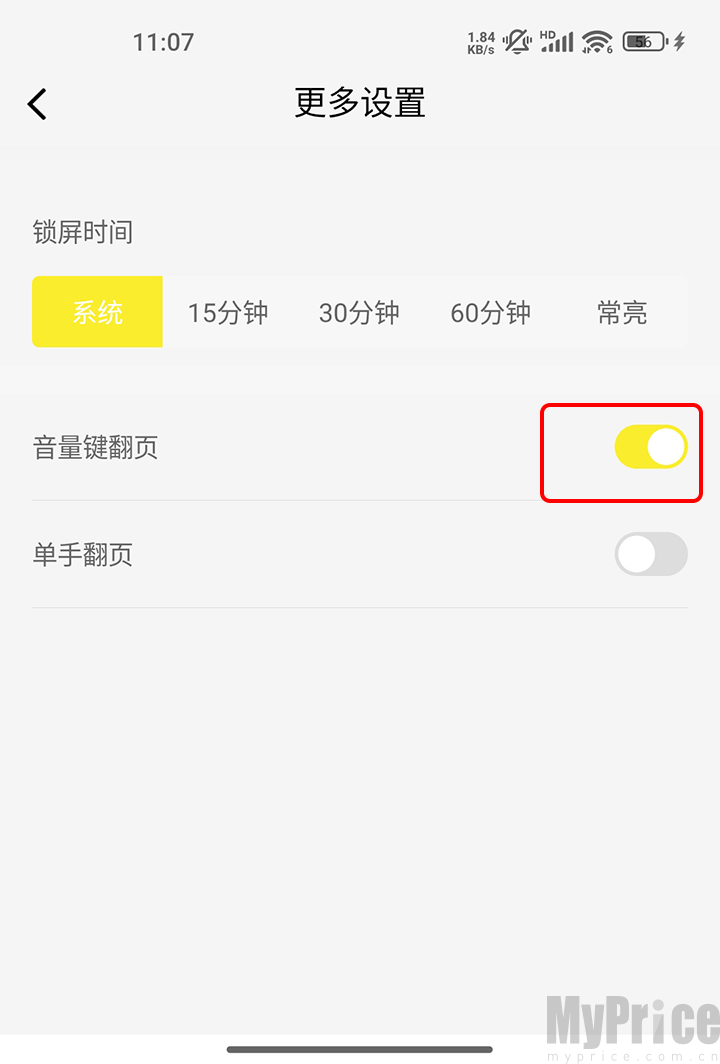The height and width of the screenshot is (1064, 720).
Task: Select 系统 lock screen time
Action: pyautogui.click(x=97, y=312)
